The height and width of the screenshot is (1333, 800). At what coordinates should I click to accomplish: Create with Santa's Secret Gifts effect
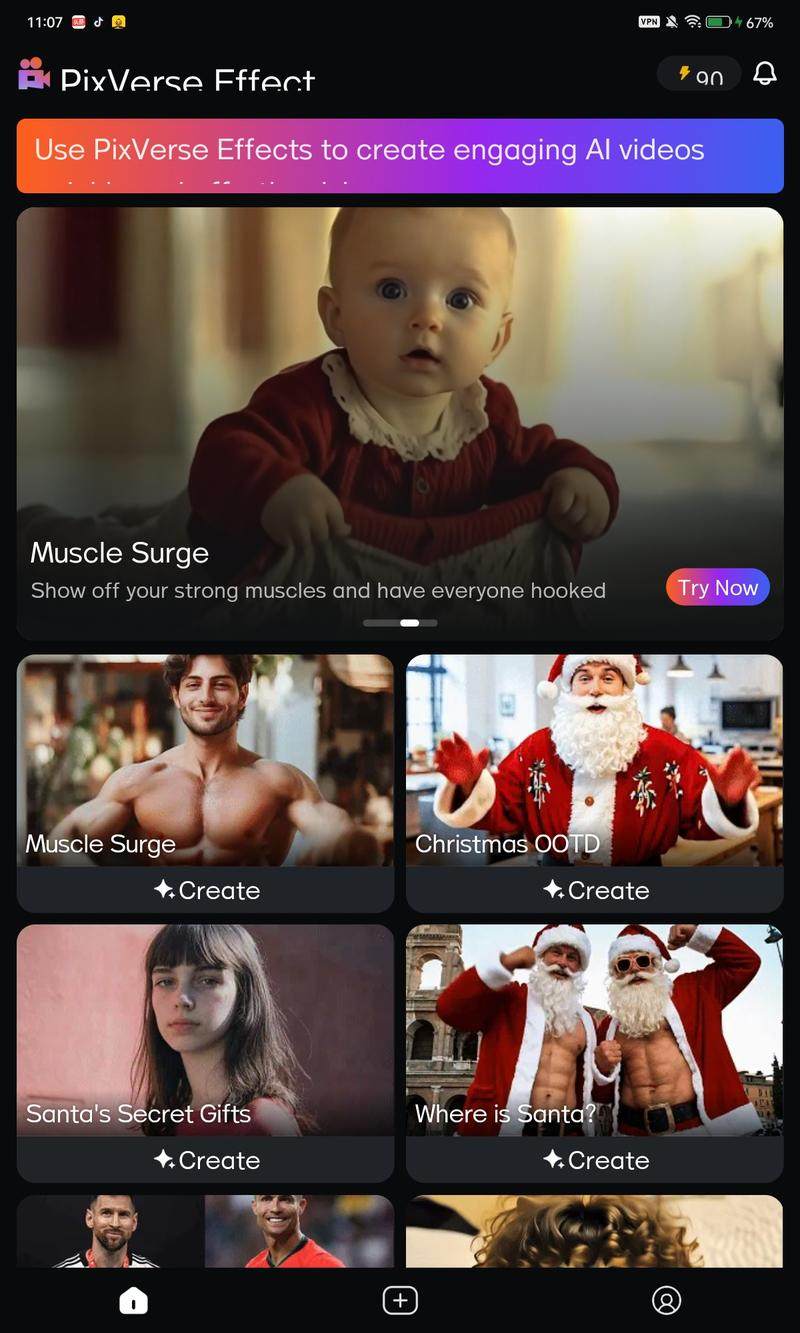(x=206, y=1160)
